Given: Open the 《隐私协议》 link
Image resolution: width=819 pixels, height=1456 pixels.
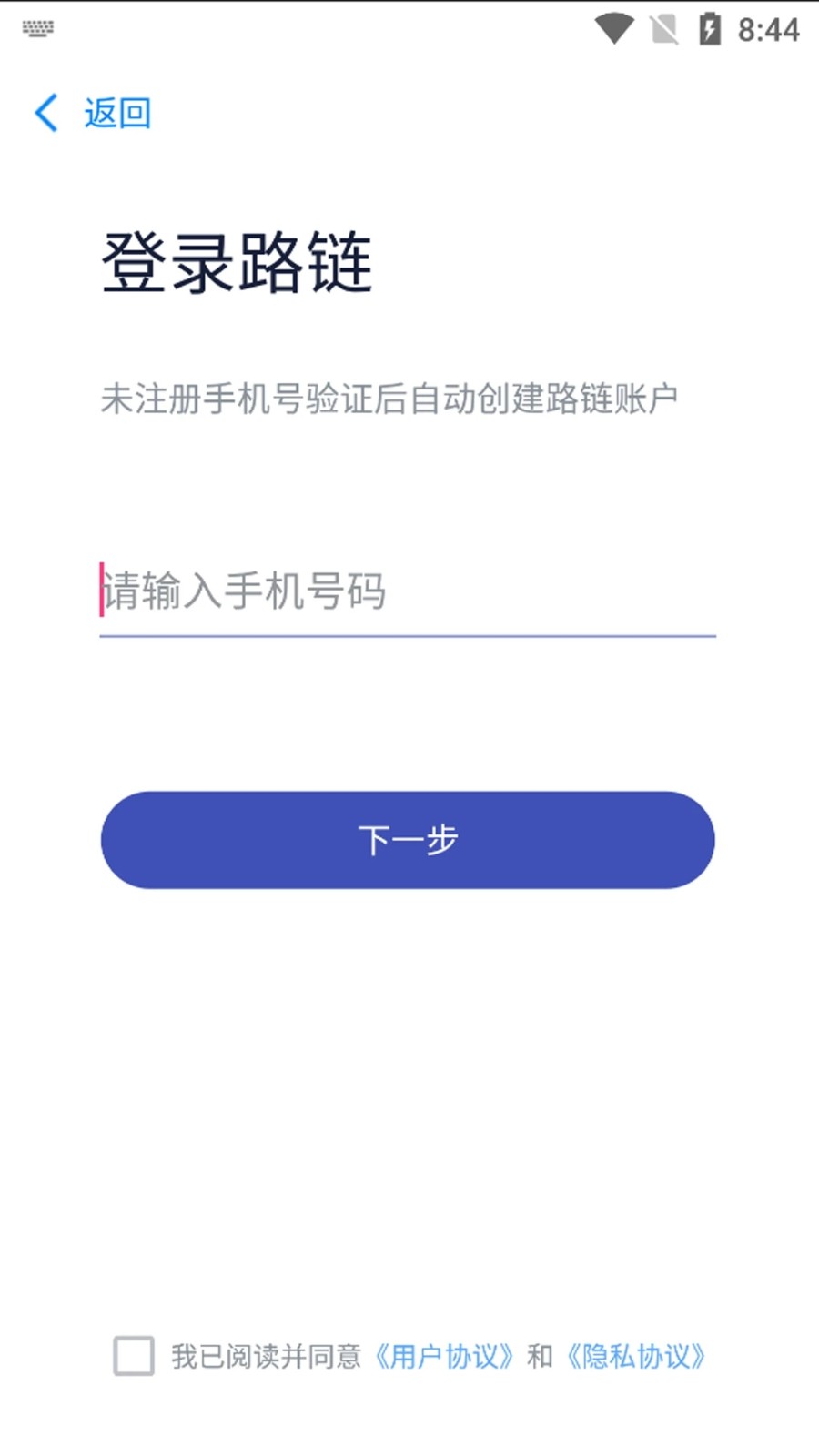Looking at the screenshot, I should [636, 1357].
